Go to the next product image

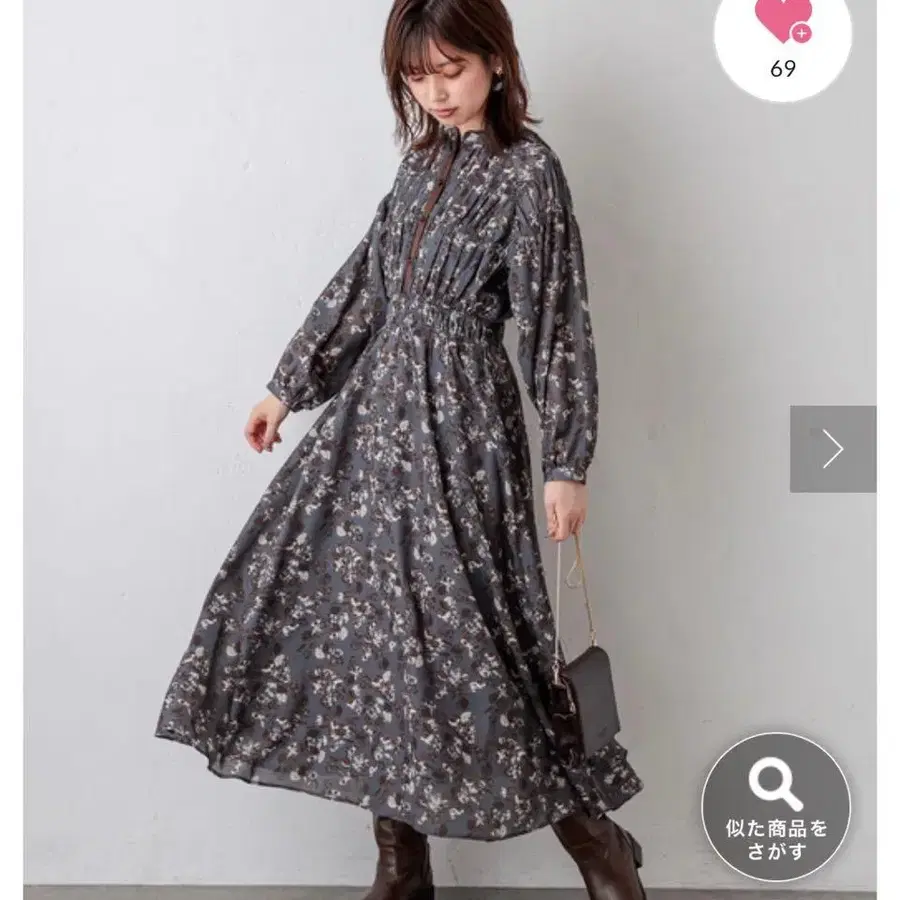pos(832,449)
